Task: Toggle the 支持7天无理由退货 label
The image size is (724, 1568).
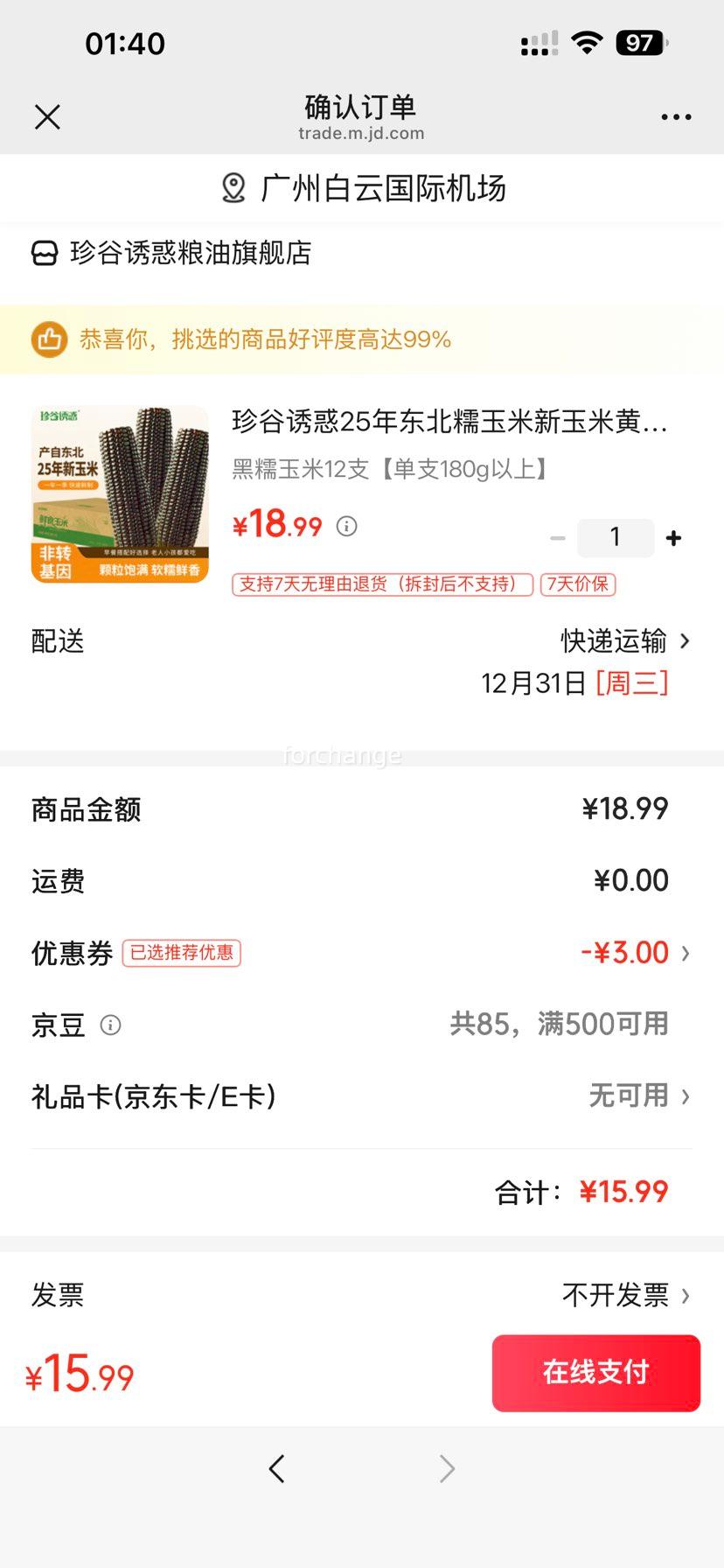Action: [381, 584]
